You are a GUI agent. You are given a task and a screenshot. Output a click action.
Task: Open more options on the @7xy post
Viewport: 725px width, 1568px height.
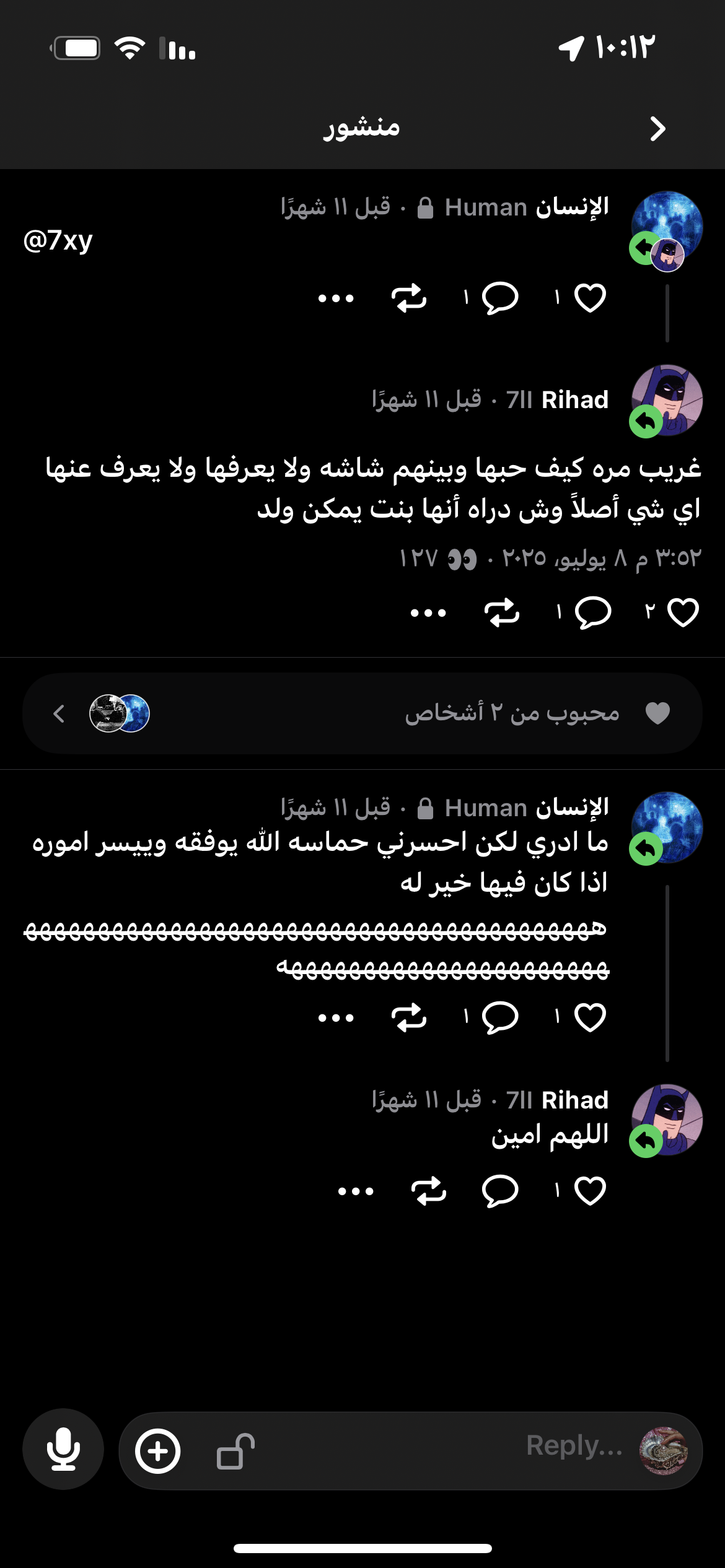coord(336,298)
